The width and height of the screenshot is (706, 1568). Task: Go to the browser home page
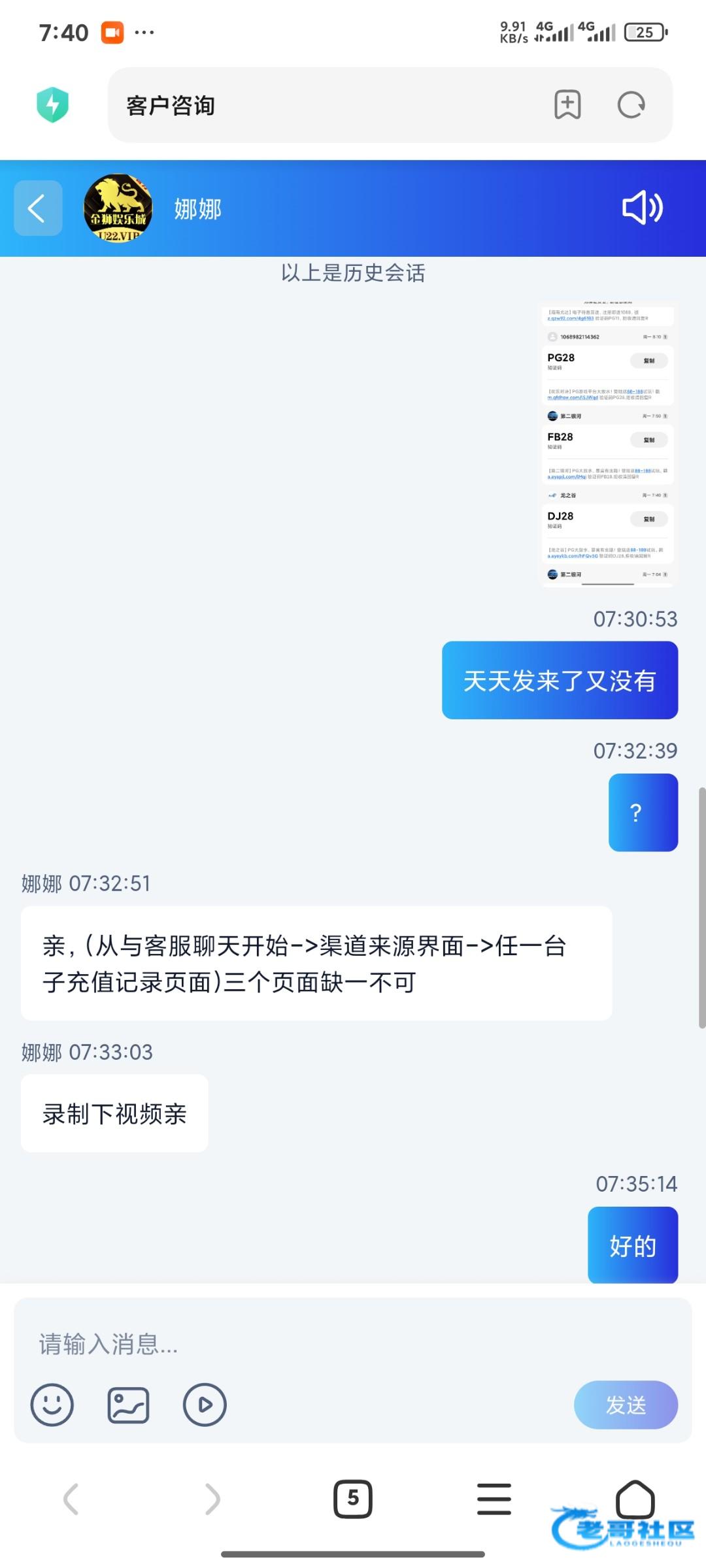635,1499
